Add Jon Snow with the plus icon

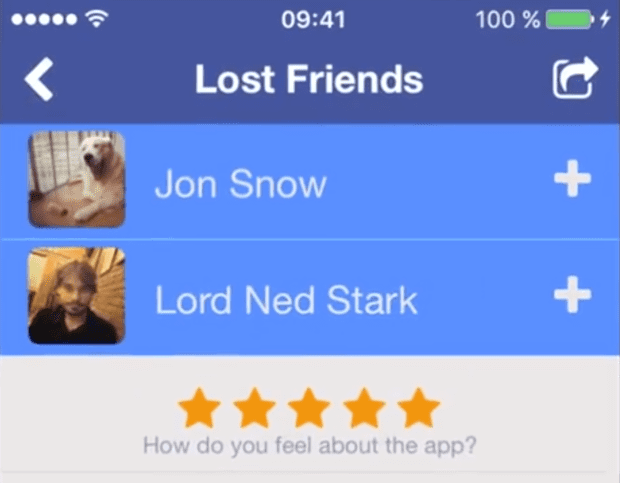(x=572, y=180)
